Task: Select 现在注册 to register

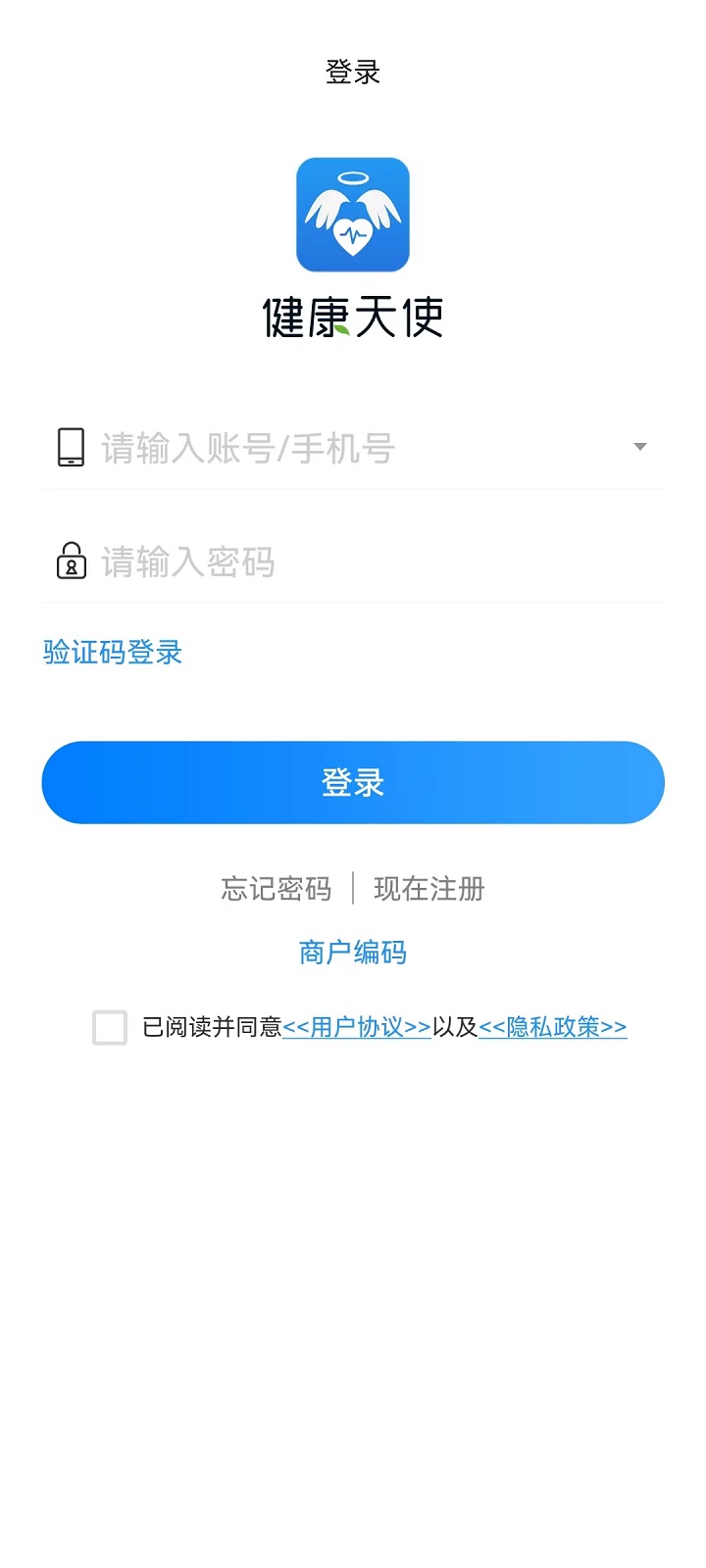Action: tap(429, 888)
